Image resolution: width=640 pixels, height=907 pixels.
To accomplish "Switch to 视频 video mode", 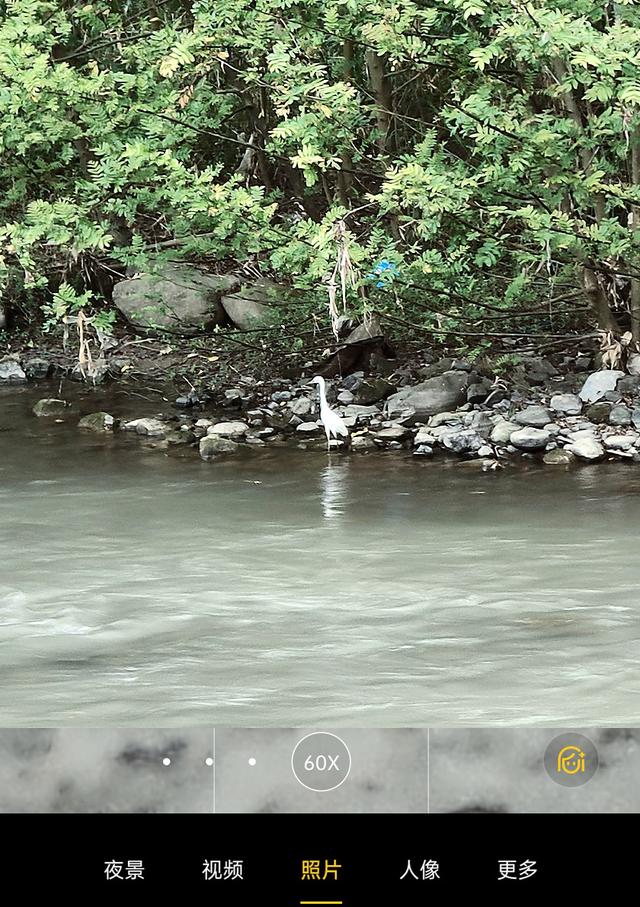I will tap(222, 869).
